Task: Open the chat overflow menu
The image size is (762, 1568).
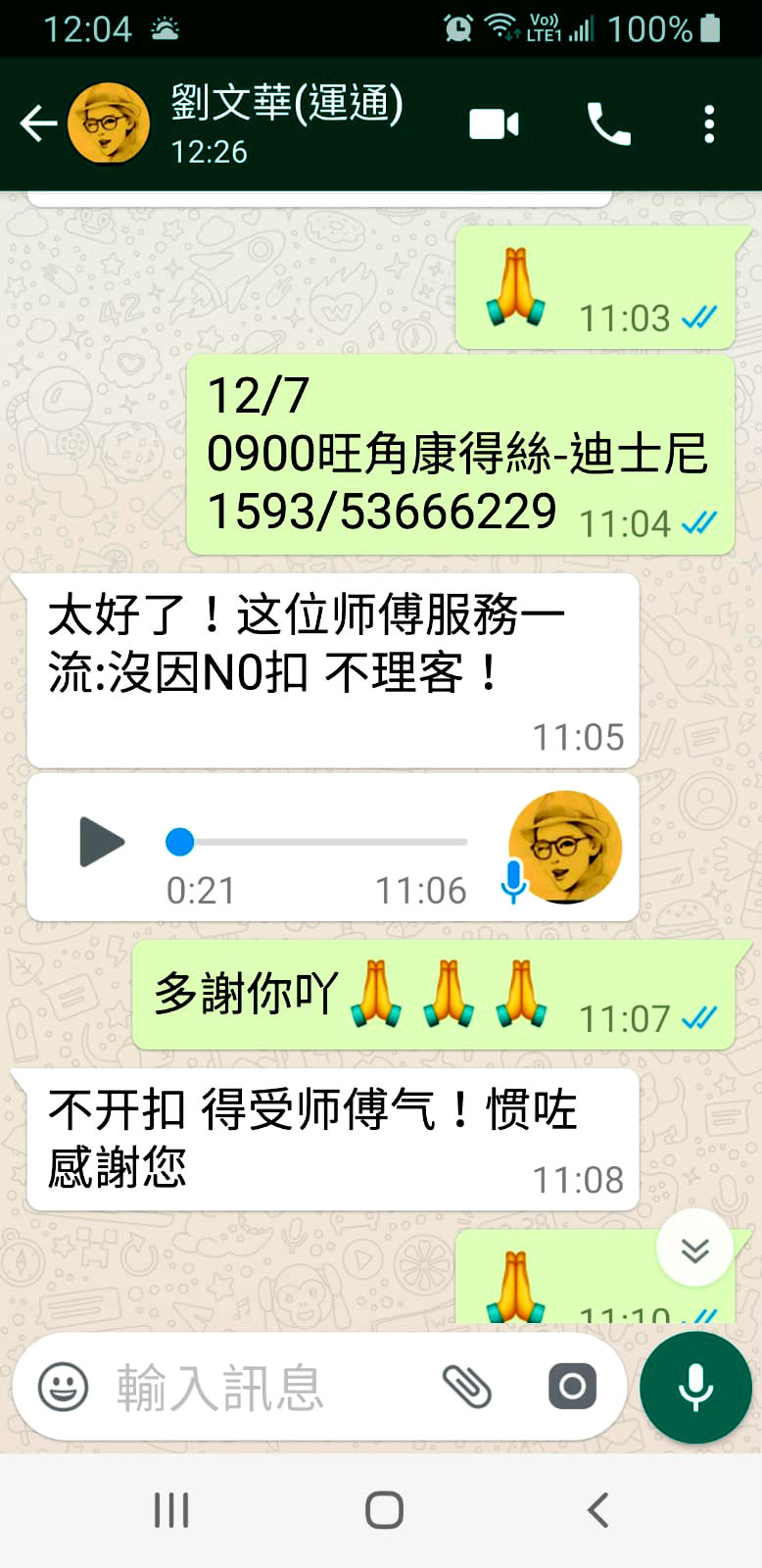Action: (x=709, y=124)
